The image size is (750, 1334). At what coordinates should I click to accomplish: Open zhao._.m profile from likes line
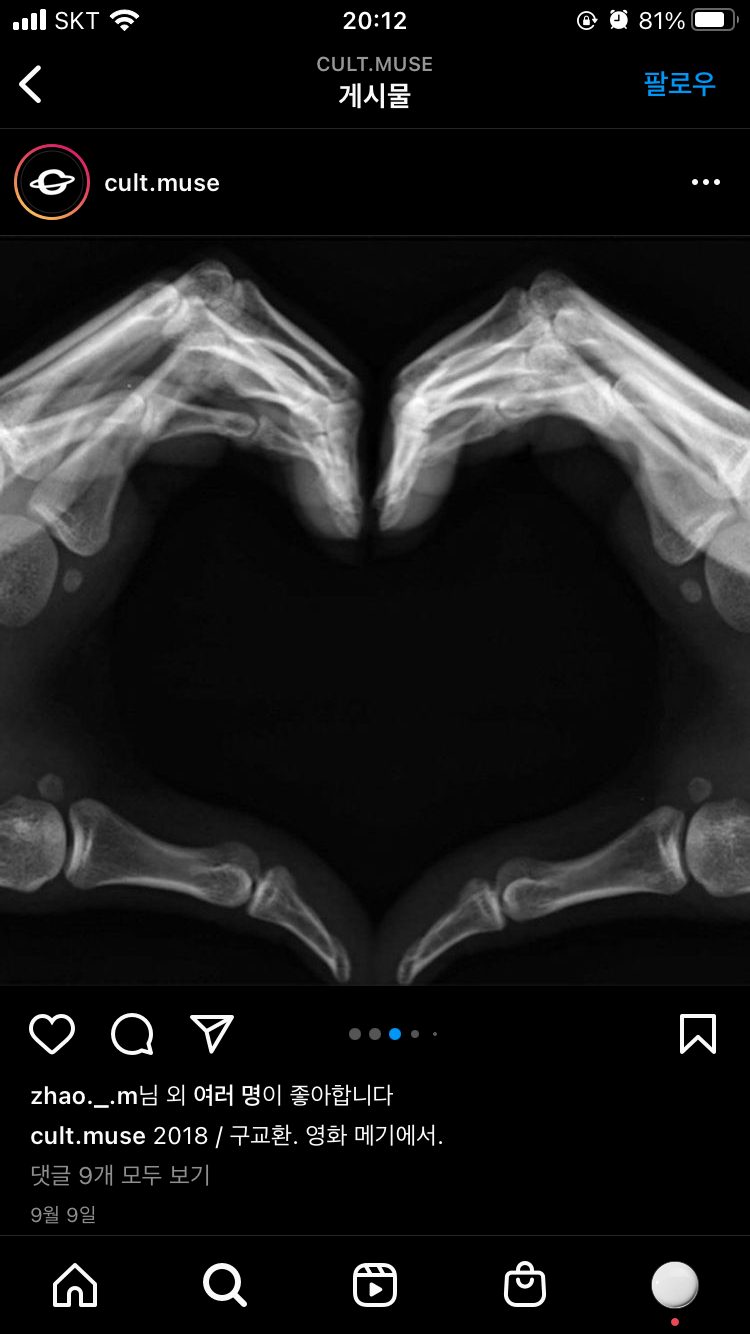pyautogui.click(x=84, y=1096)
